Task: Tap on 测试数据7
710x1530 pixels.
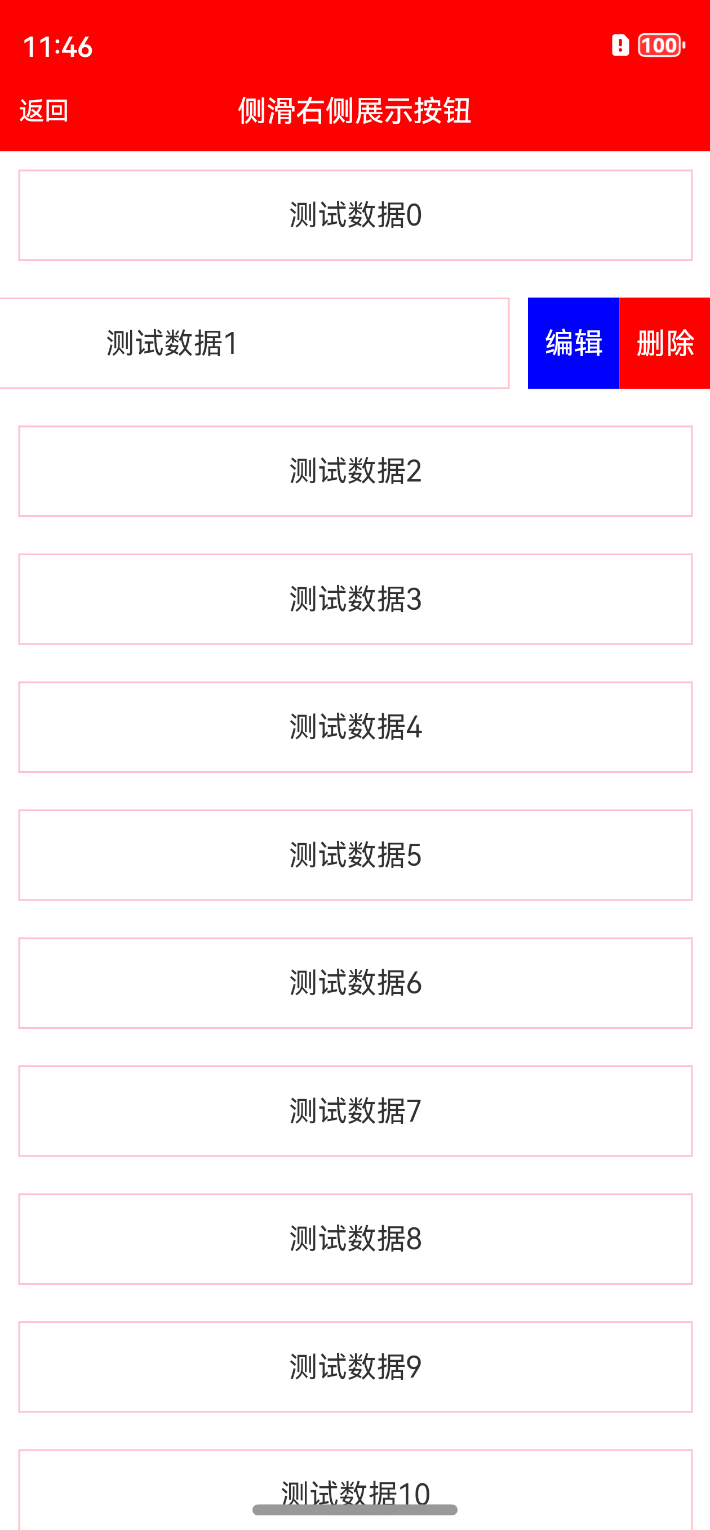Action: tap(355, 1111)
